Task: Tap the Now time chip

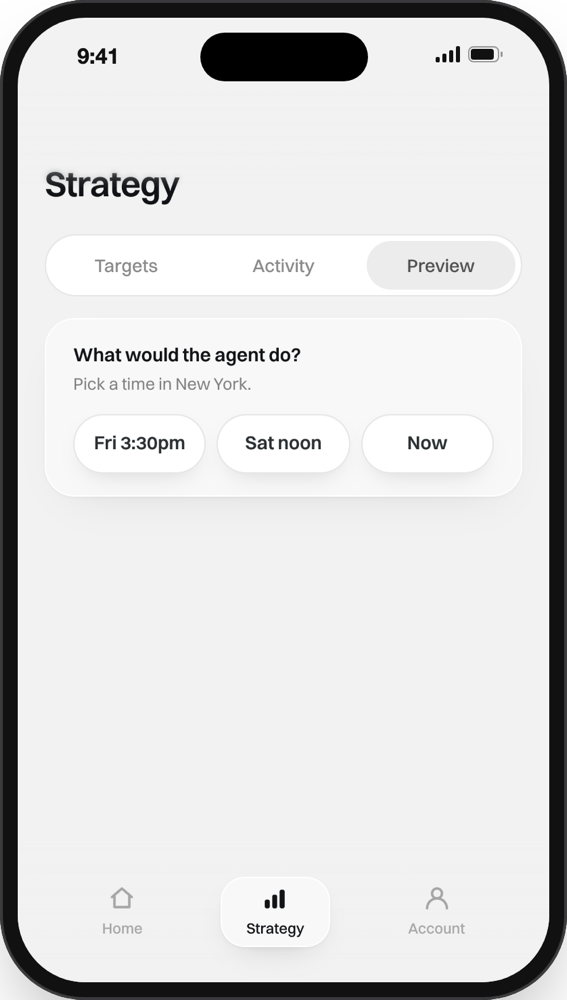Action: 427,443
